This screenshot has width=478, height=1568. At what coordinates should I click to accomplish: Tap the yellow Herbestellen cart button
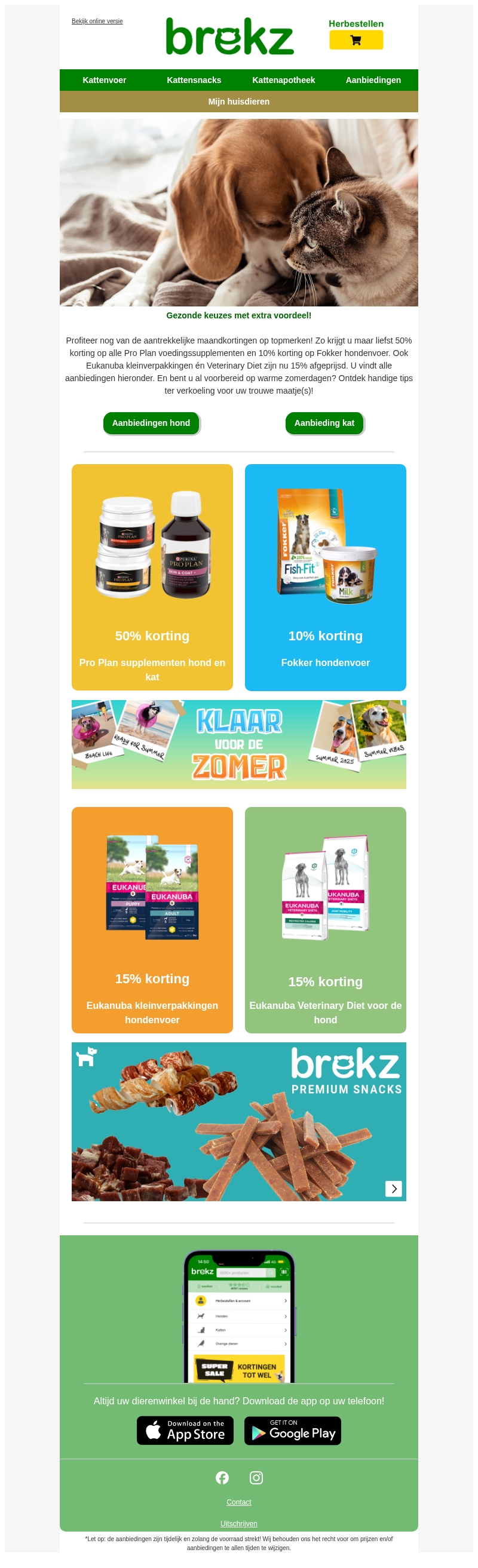tap(356, 40)
